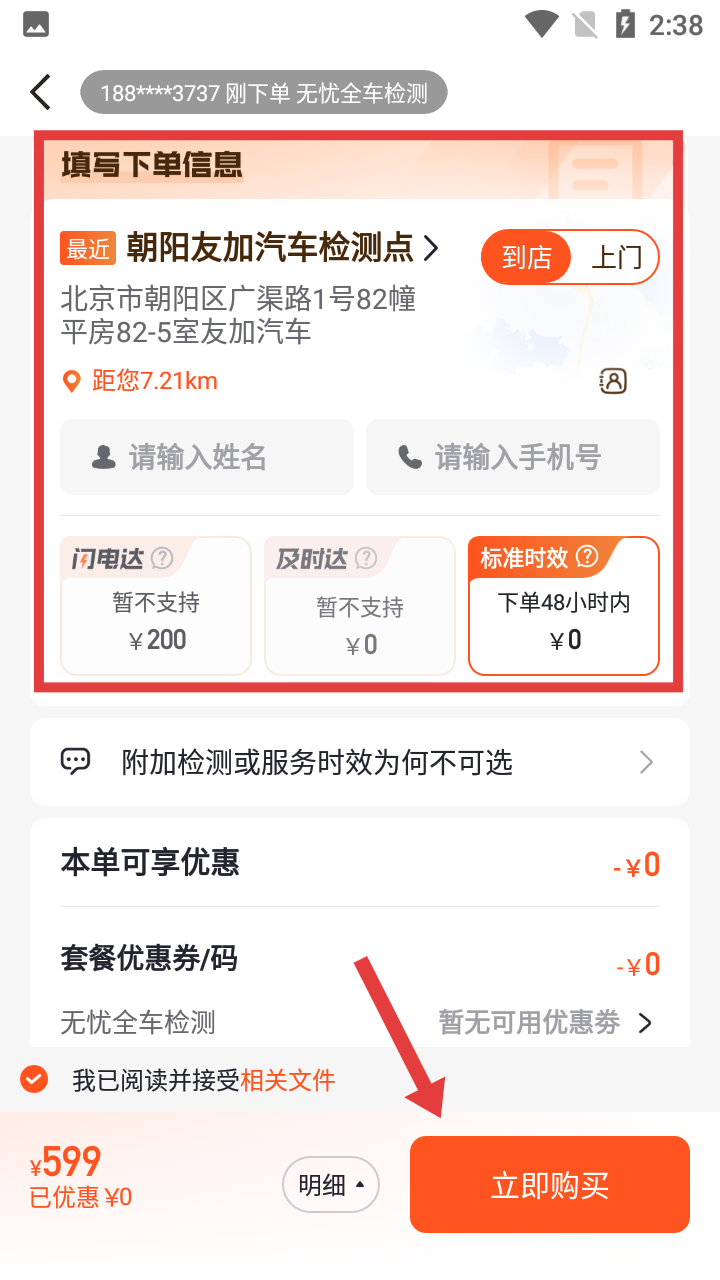Go back using the top arrow

pyautogui.click(x=40, y=92)
